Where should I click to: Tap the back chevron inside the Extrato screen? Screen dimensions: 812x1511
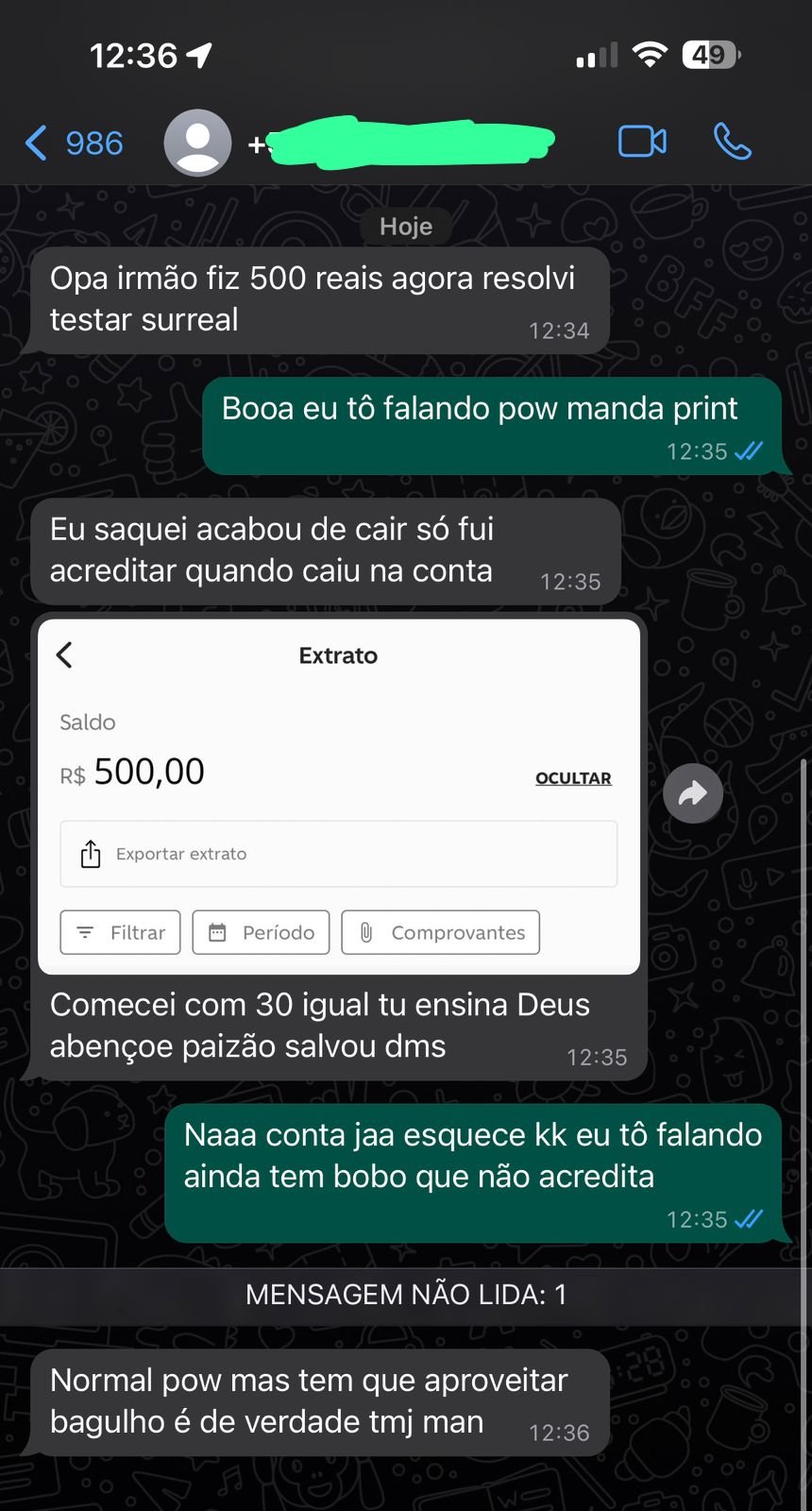pyautogui.click(x=65, y=654)
